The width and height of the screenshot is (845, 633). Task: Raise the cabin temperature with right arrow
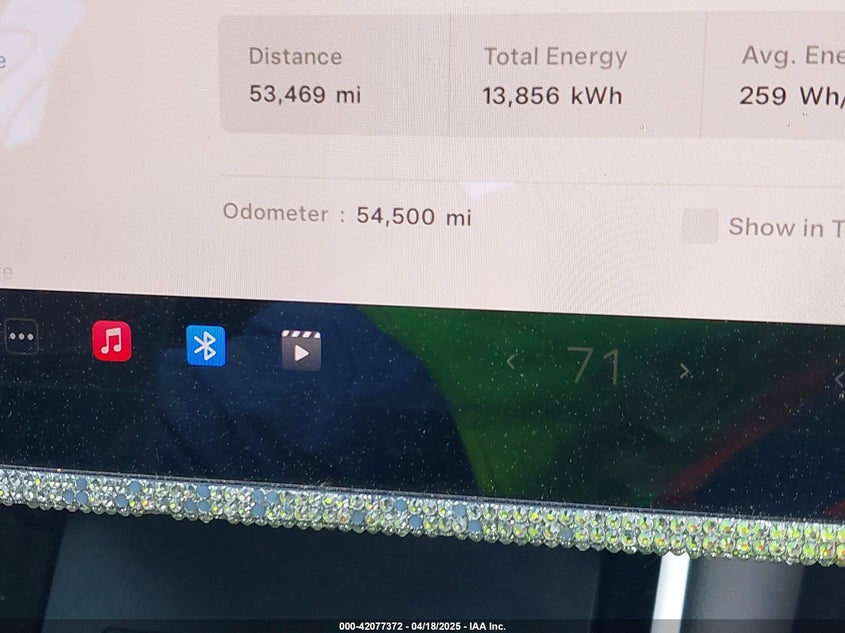click(x=685, y=371)
